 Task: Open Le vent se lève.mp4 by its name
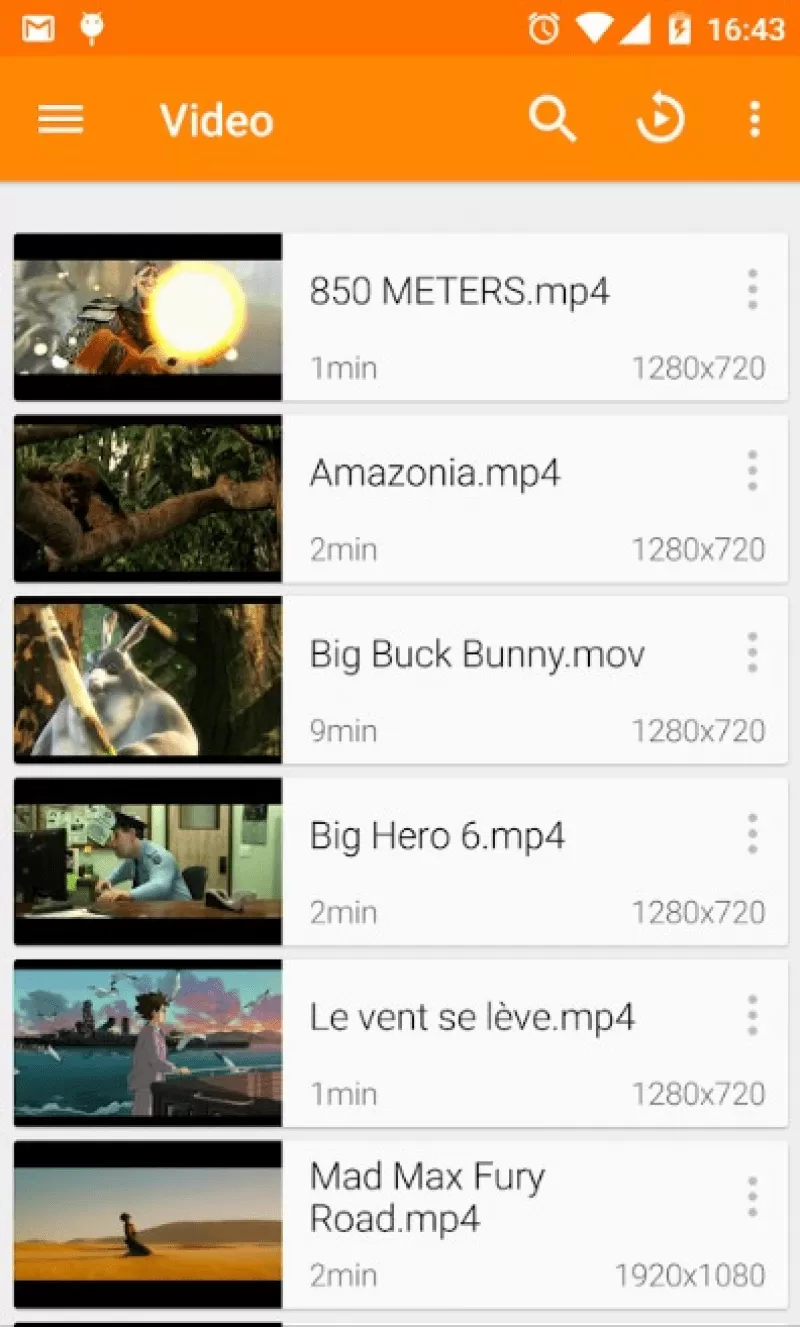tap(473, 1017)
